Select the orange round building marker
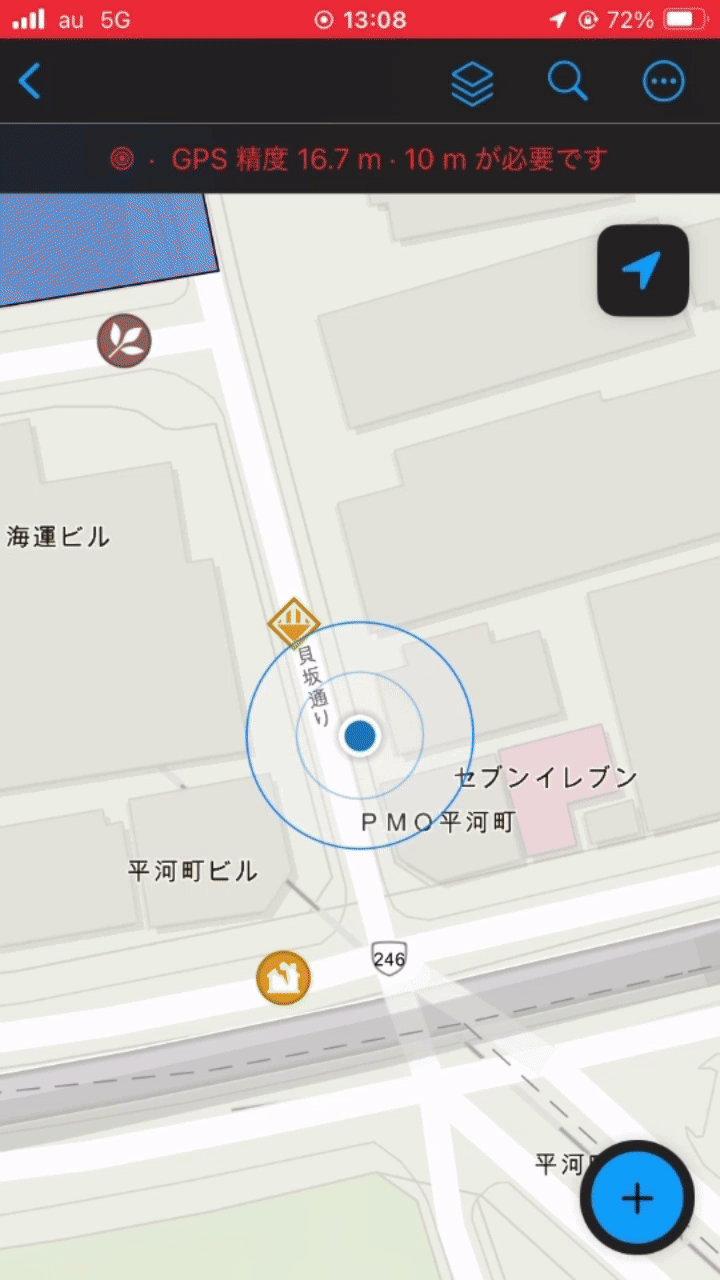 click(x=283, y=977)
